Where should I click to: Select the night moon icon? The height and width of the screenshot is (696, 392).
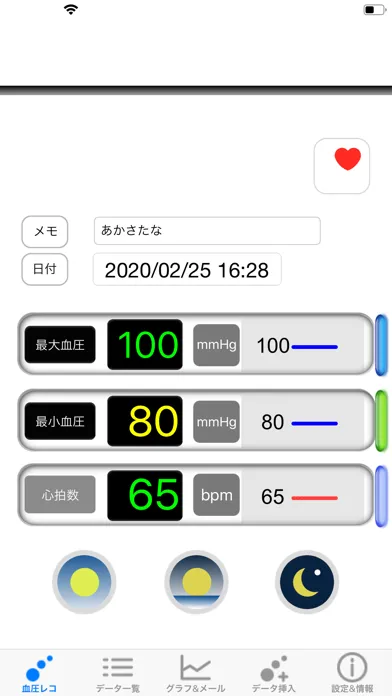307,582
